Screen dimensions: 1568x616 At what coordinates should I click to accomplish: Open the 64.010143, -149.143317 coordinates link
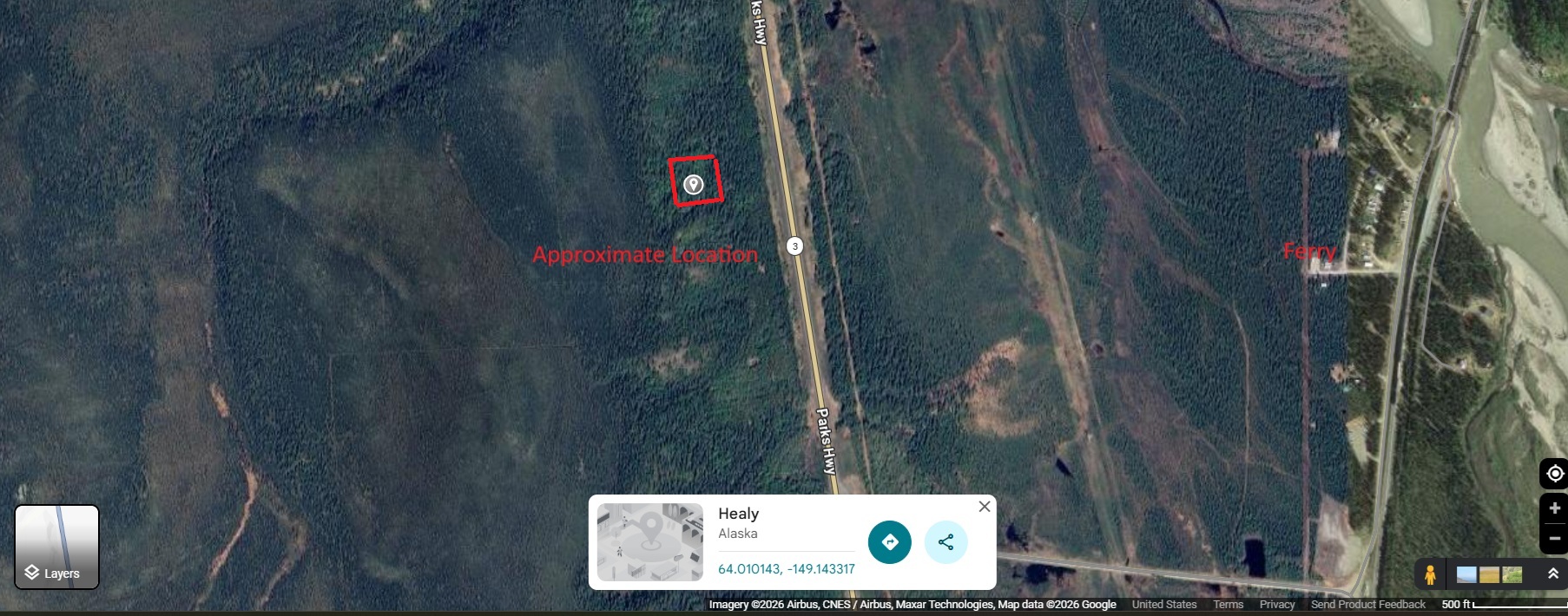(x=786, y=569)
